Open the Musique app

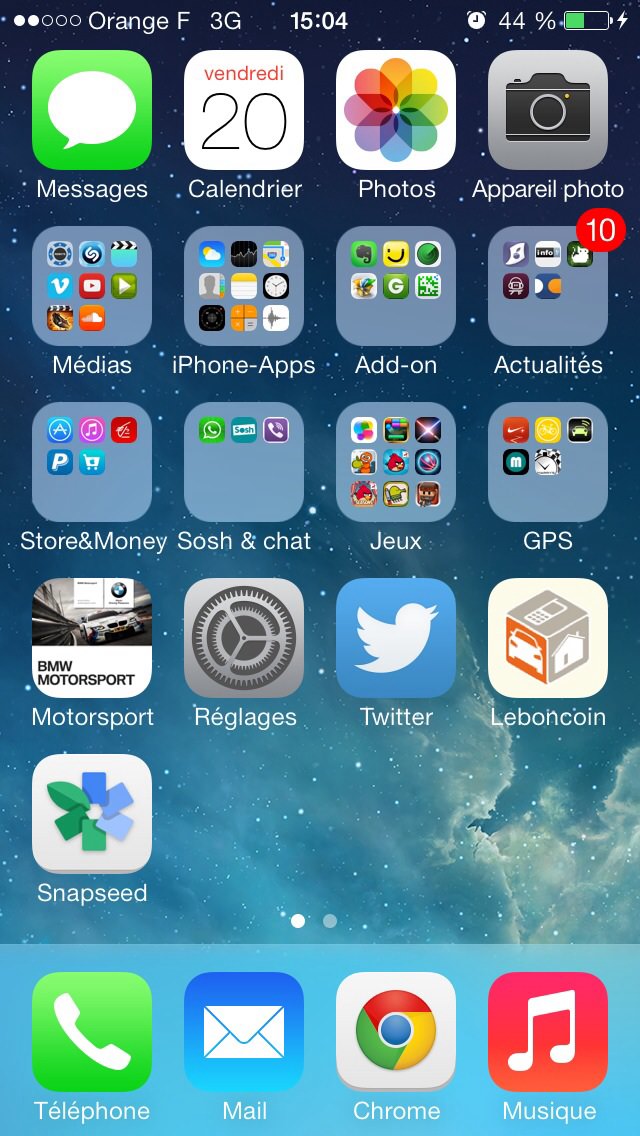click(x=548, y=1032)
